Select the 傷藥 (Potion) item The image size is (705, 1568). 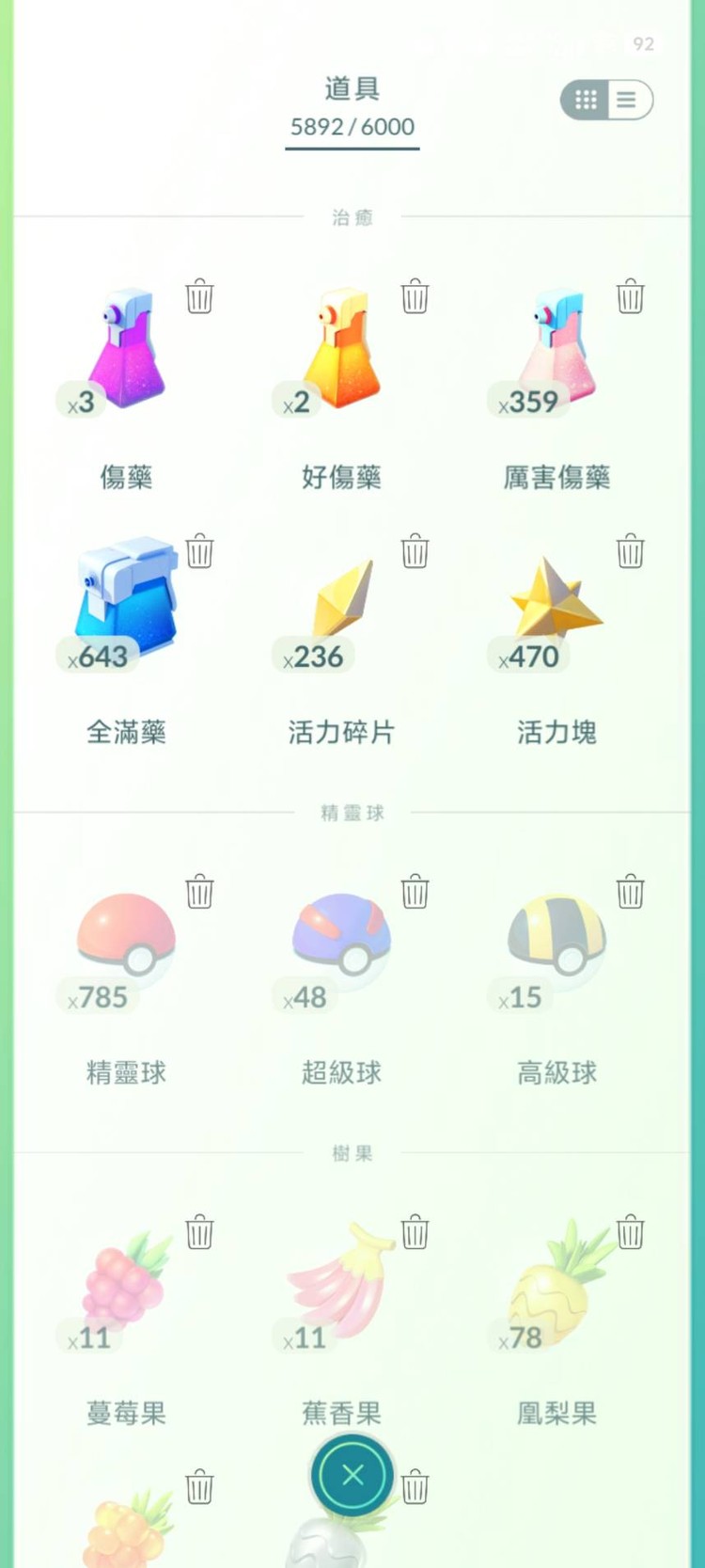click(126, 353)
